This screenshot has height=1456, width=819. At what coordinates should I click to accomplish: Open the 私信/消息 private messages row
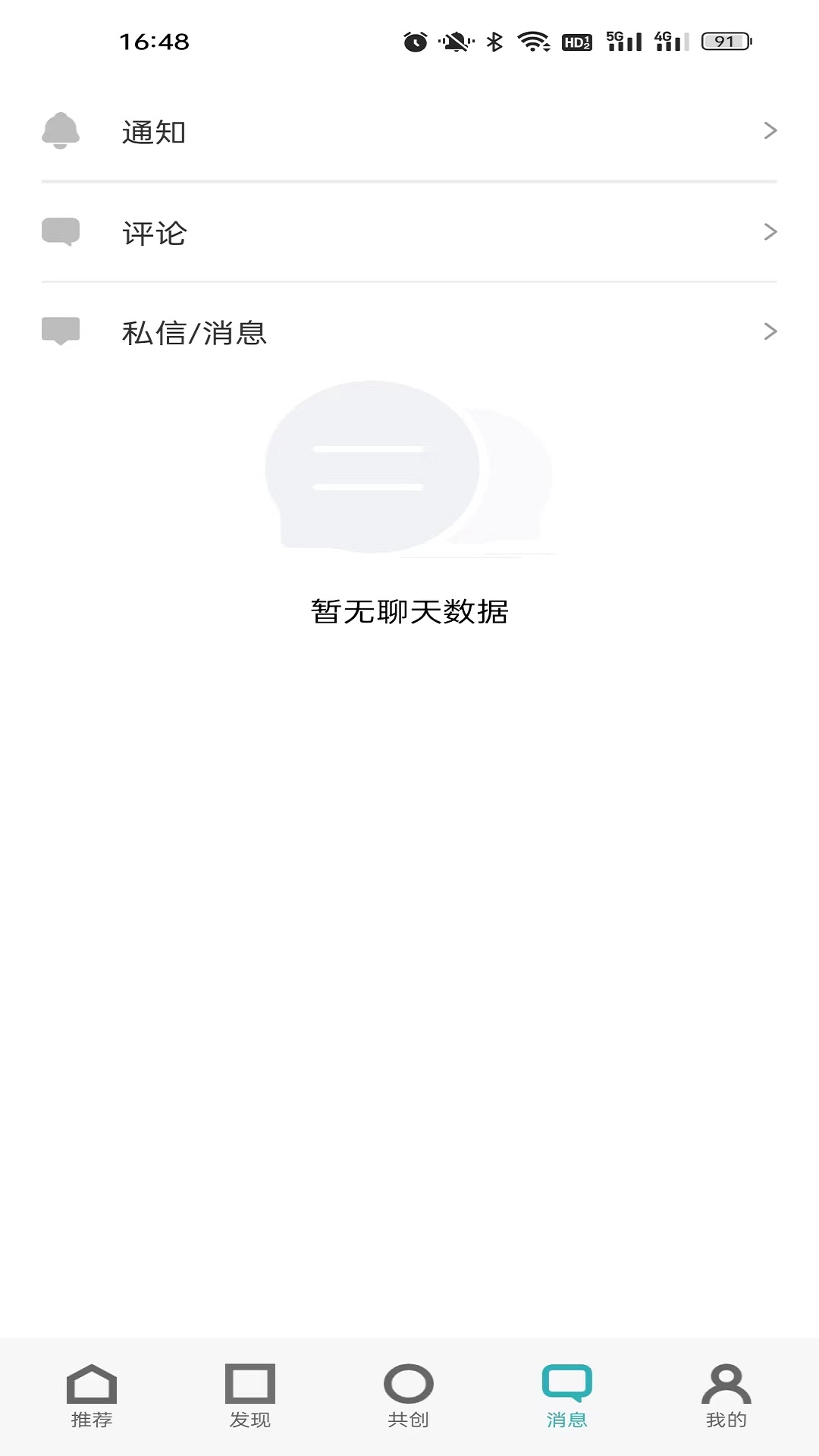pyautogui.click(x=409, y=332)
